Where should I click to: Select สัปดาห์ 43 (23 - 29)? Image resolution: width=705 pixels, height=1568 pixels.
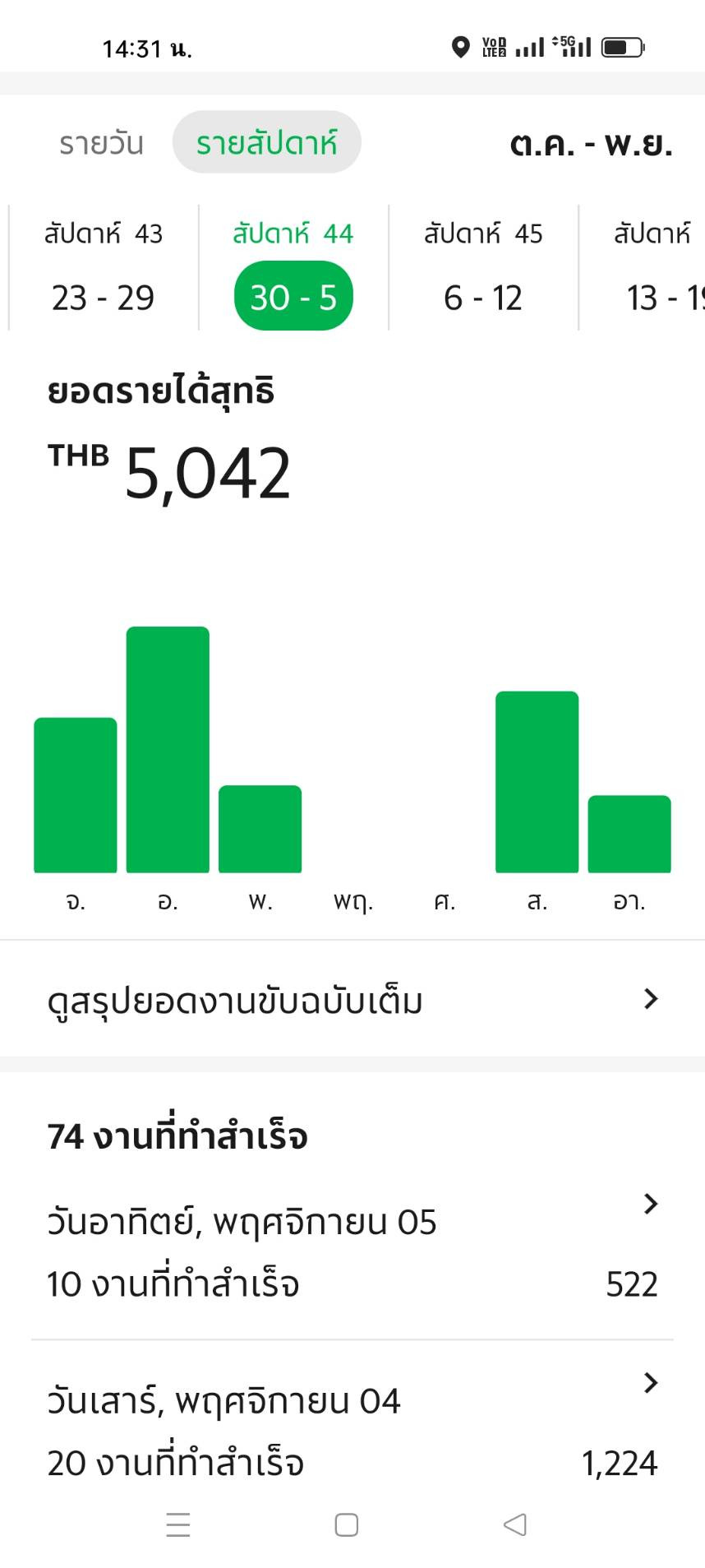point(104,268)
